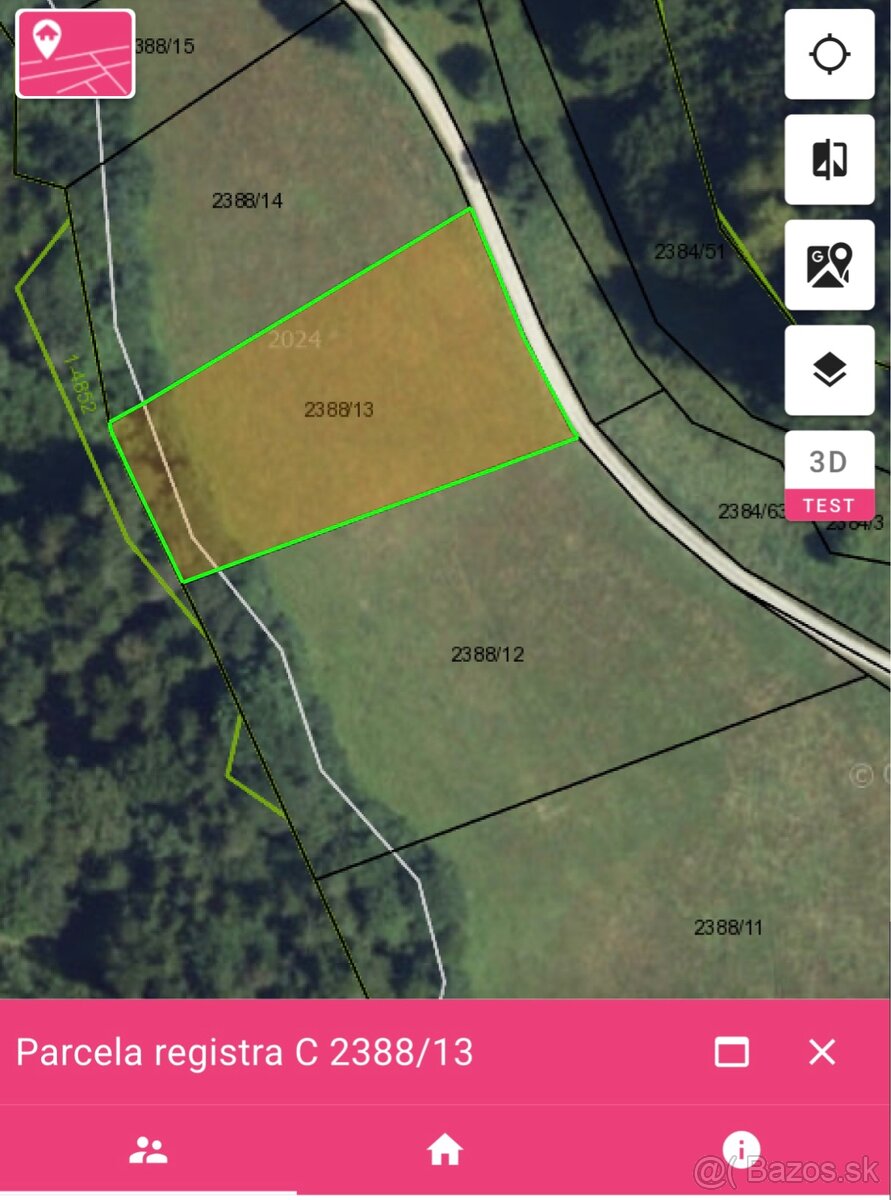
Task: Switch to the 3D test view
Action: tap(829, 475)
